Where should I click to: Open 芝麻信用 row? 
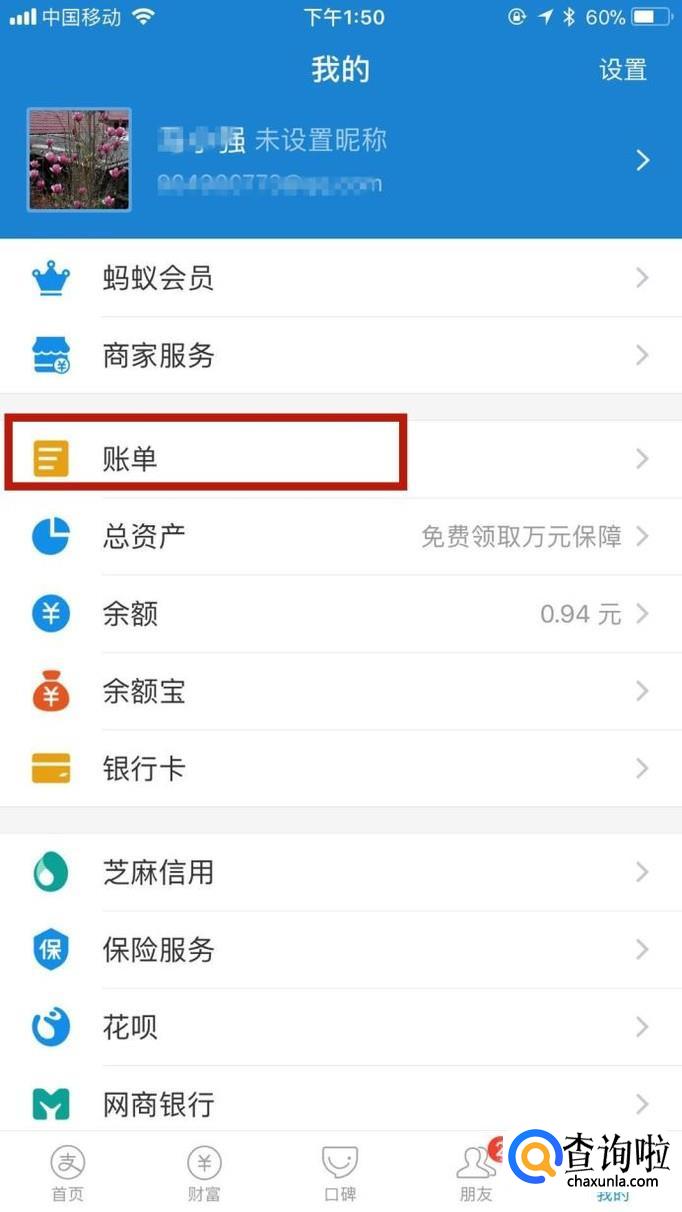pyautogui.click(x=340, y=872)
